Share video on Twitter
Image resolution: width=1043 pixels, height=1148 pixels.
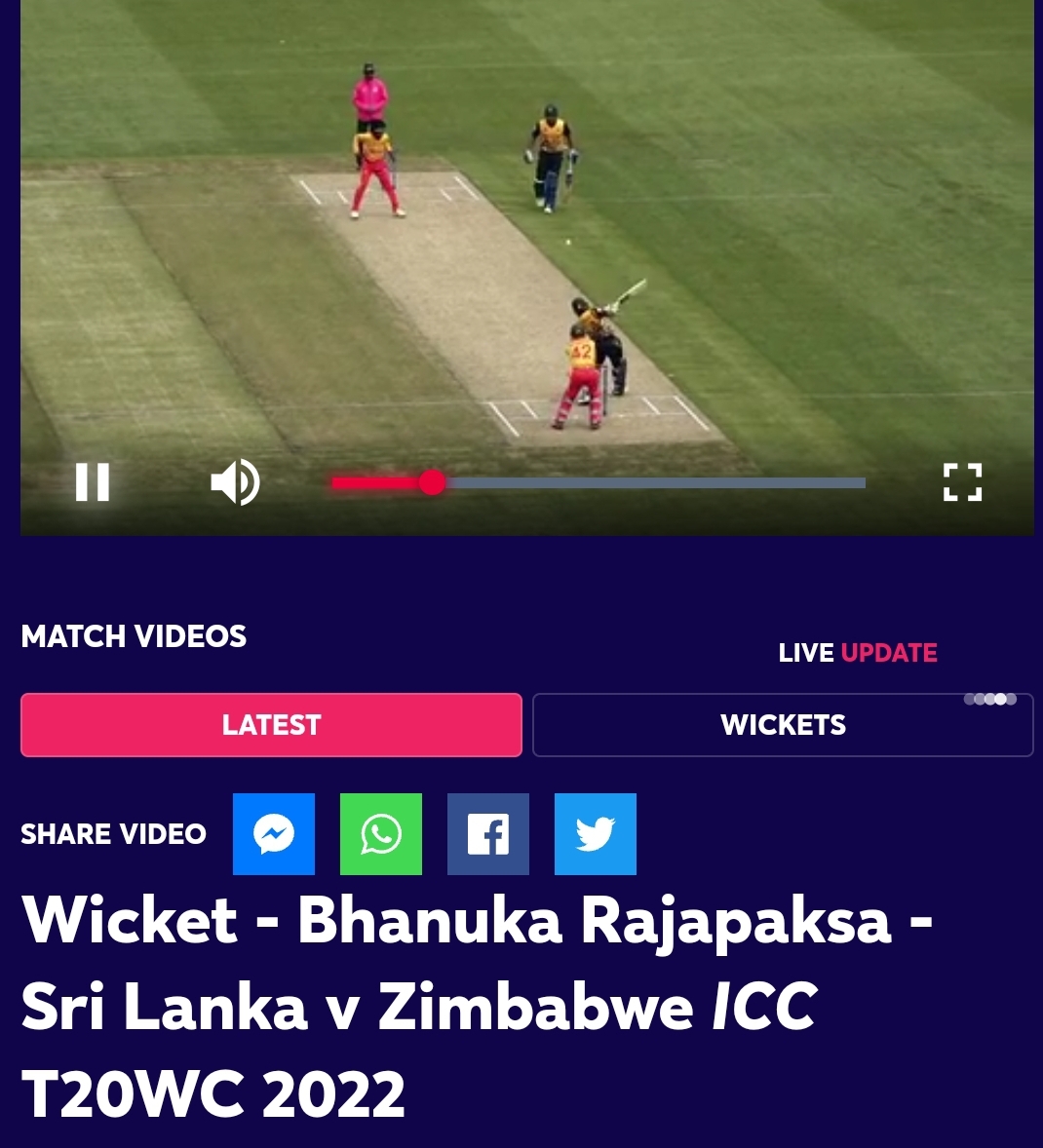click(x=596, y=834)
